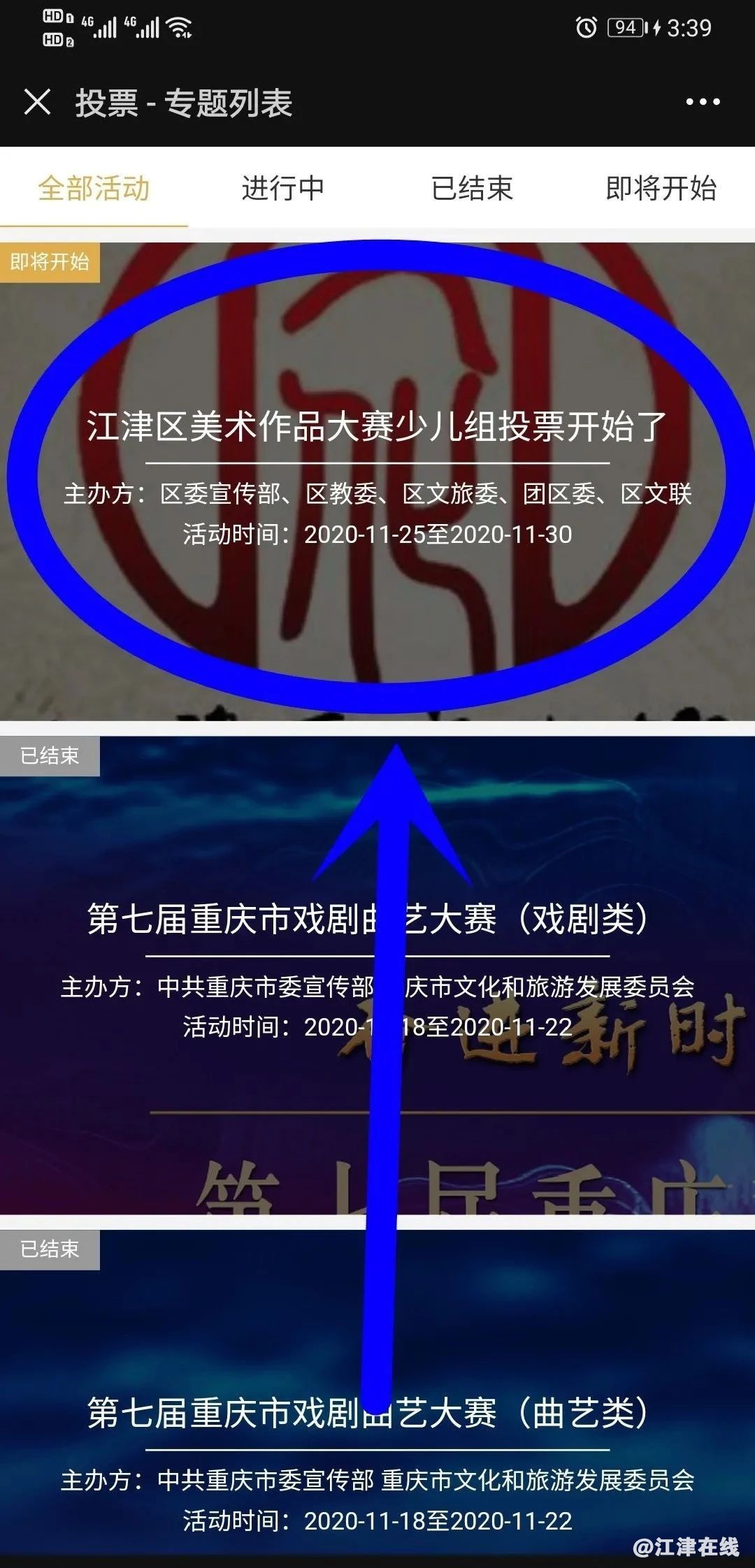Show the 已结束 activities tab
This screenshot has height=1568, width=755.
click(472, 189)
